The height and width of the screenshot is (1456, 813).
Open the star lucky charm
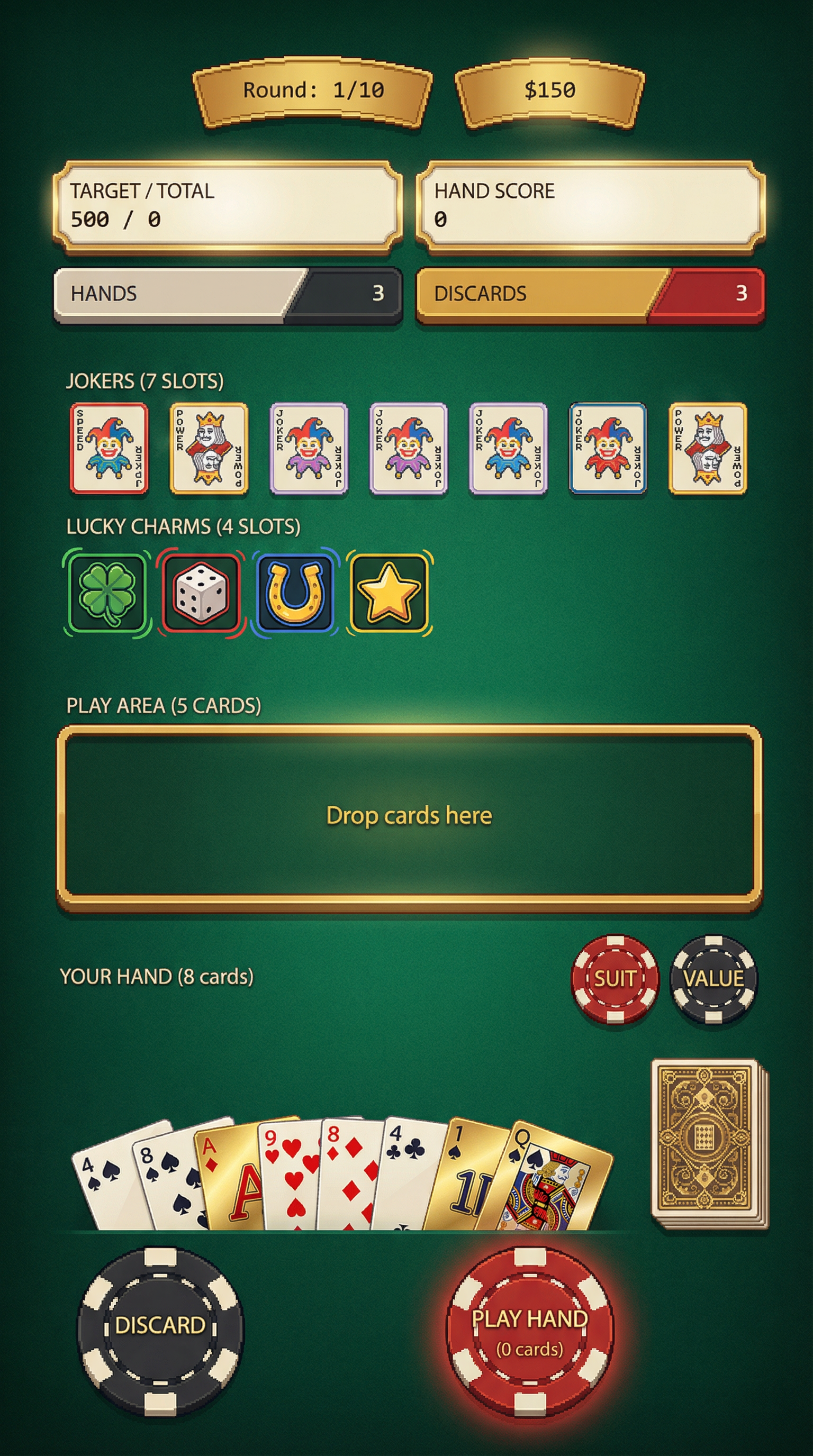point(389,593)
